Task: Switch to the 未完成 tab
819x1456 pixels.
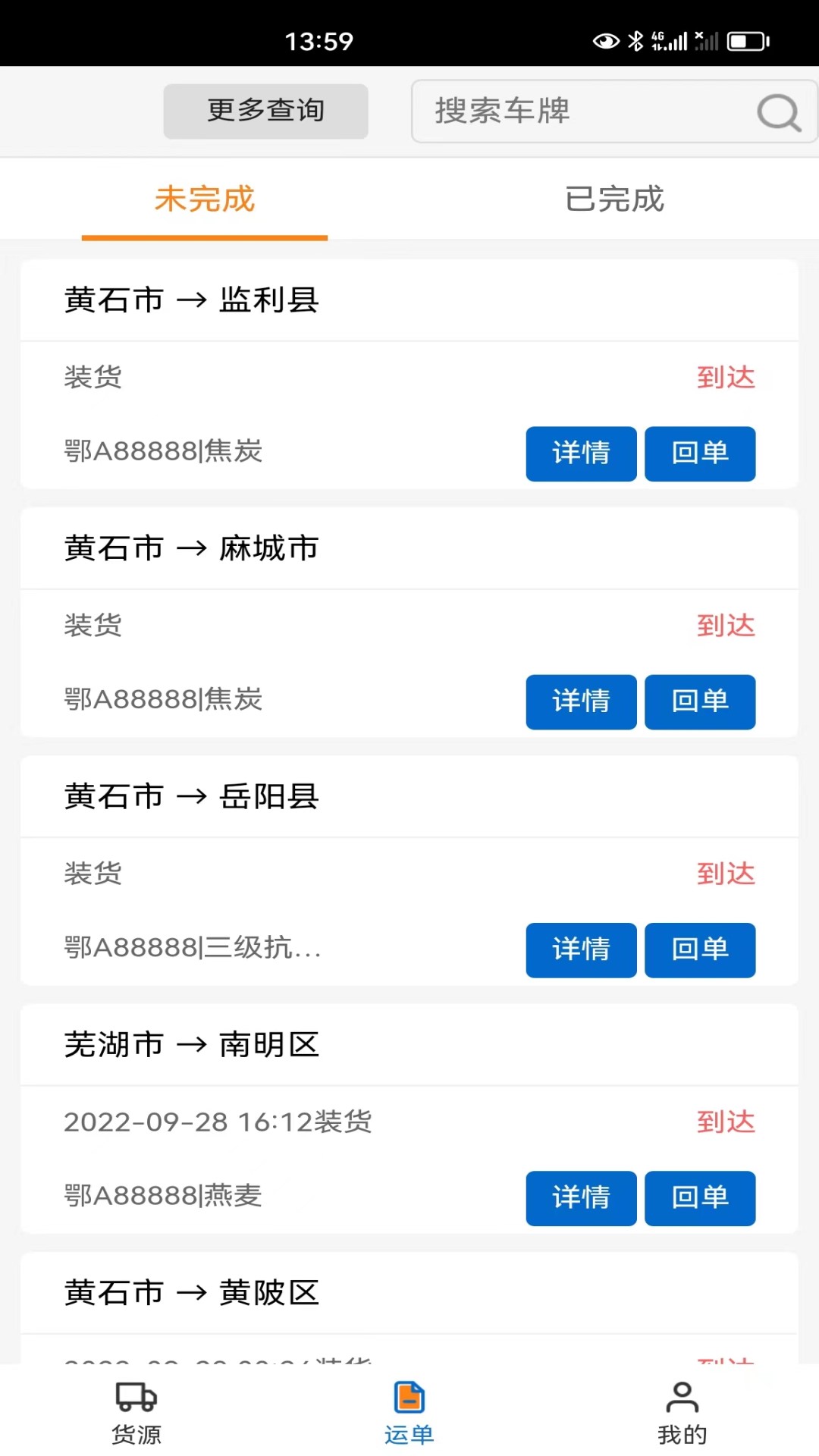Action: (205, 199)
